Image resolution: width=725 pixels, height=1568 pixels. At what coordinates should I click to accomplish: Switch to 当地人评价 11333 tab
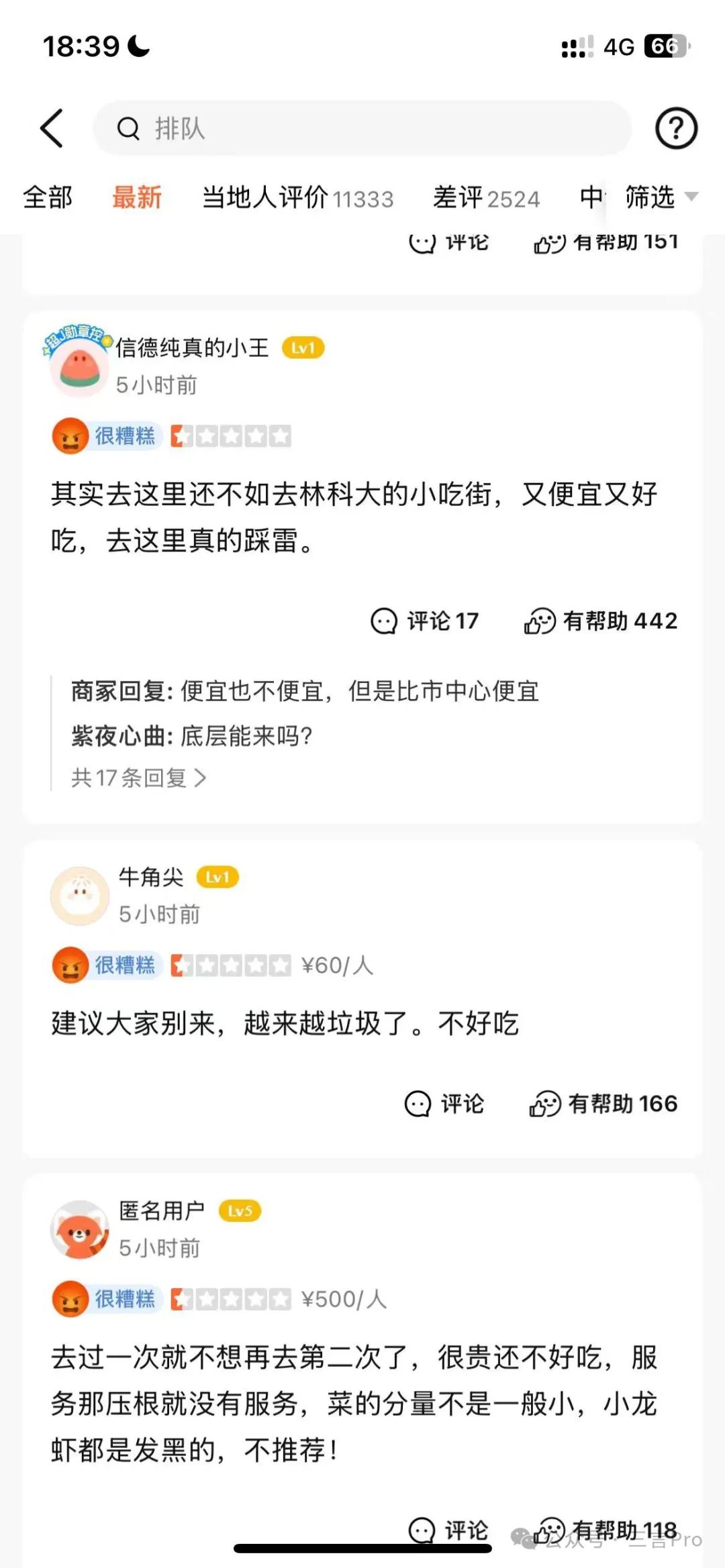point(297,198)
